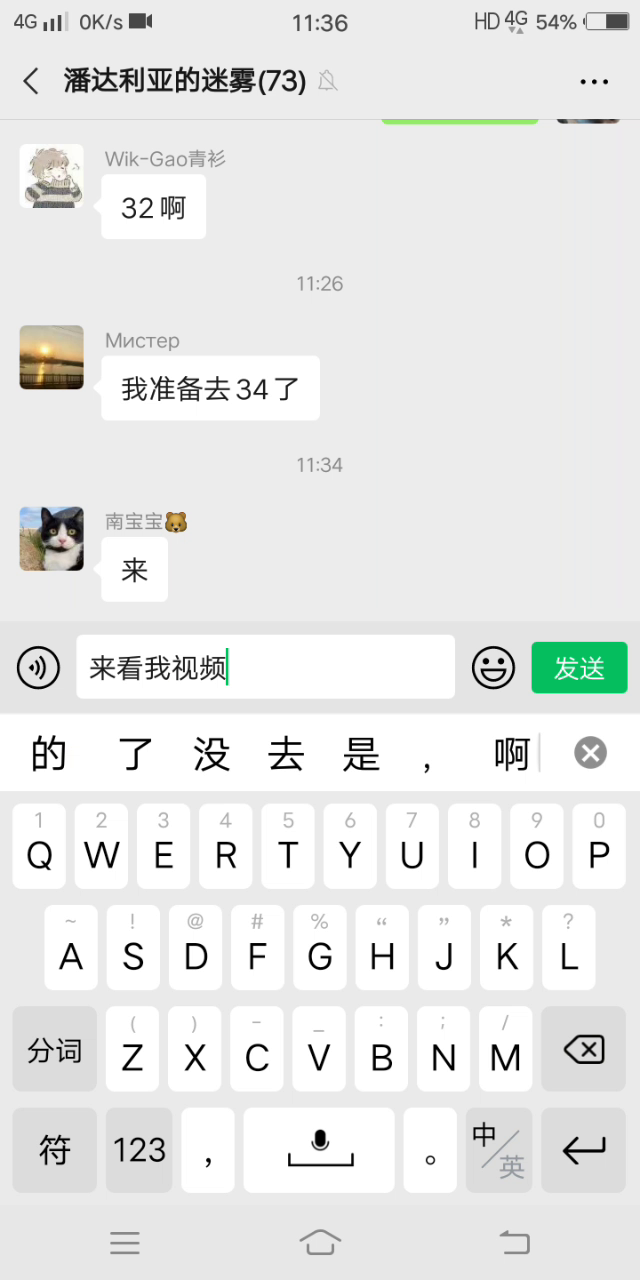The height and width of the screenshot is (1280, 640).
Task: Open the 符 symbols keyboard
Action: click(x=55, y=1150)
